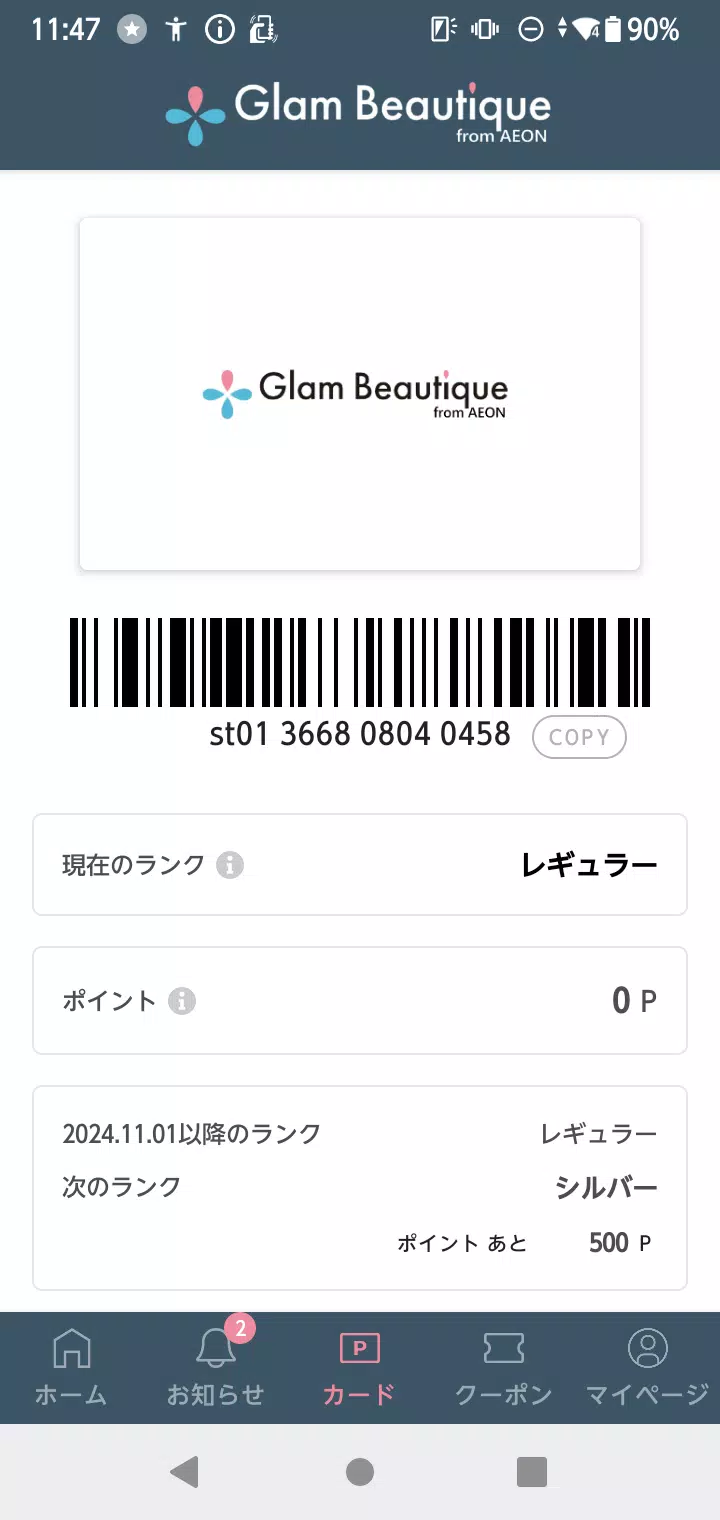This screenshot has height=1520, width=720.
Task: Switch to the クーポン tab
Action: pyautogui.click(x=503, y=1367)
